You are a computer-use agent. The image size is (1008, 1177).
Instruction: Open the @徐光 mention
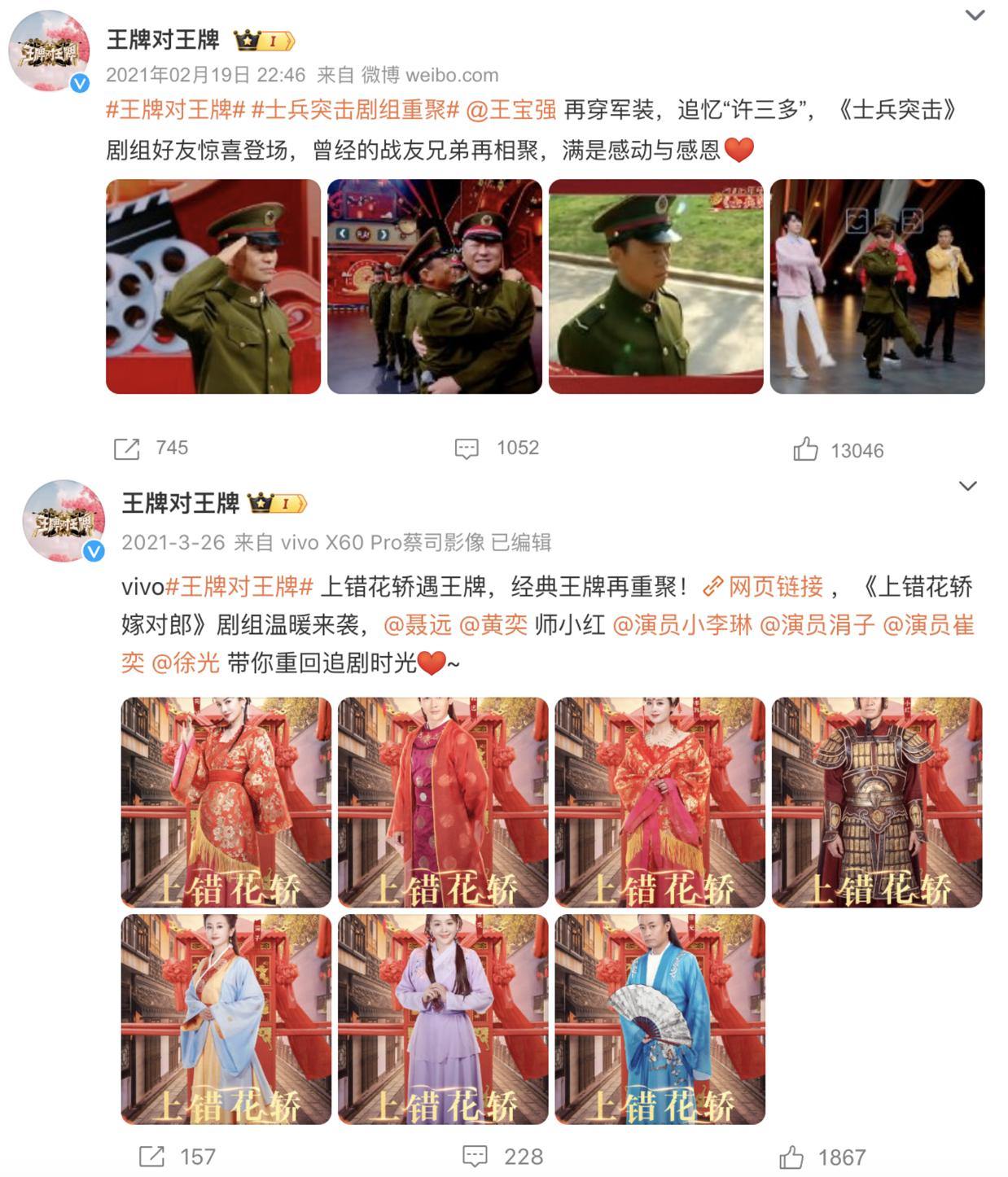pos(186,663)
